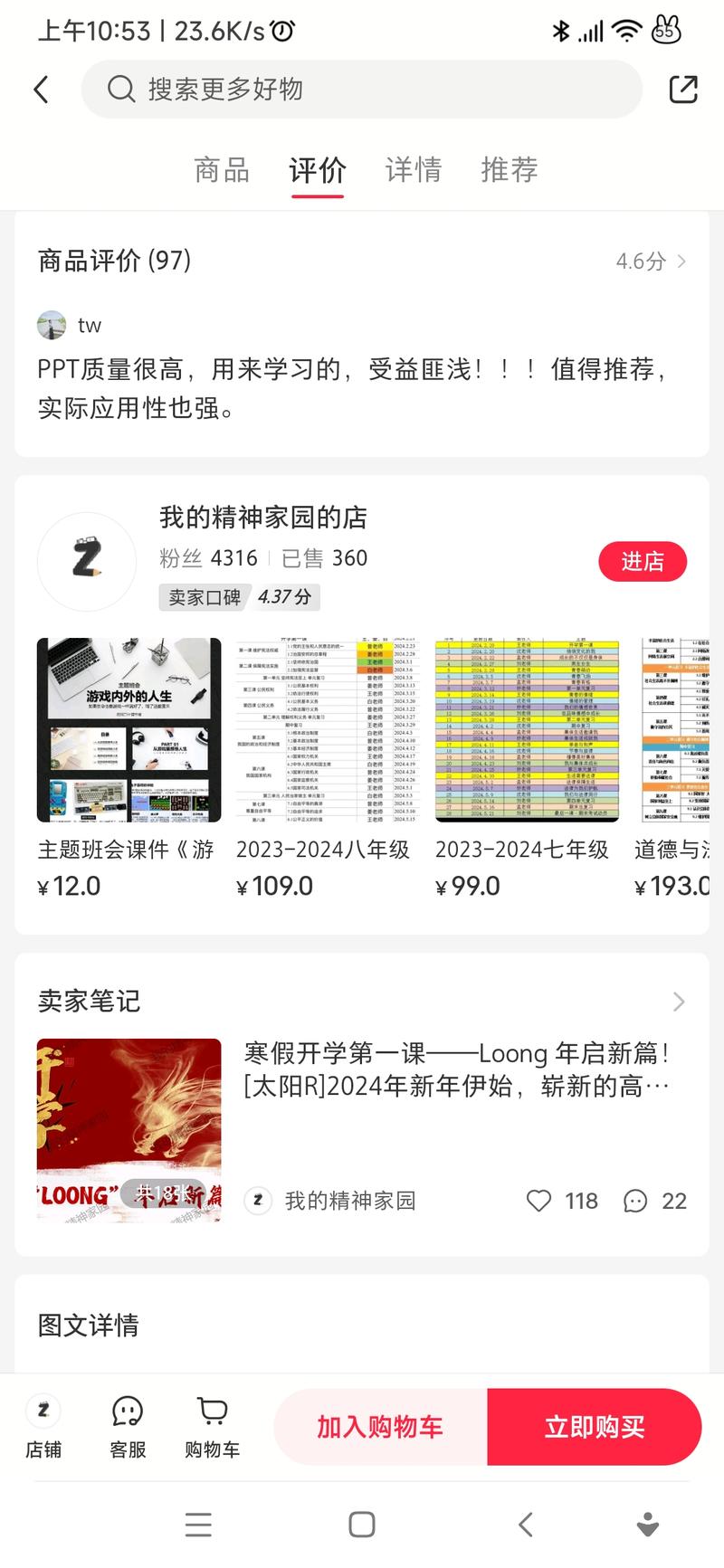Open the 客服 customer service chat icon
The image size is (724, 1568).
click(127, 1425)
